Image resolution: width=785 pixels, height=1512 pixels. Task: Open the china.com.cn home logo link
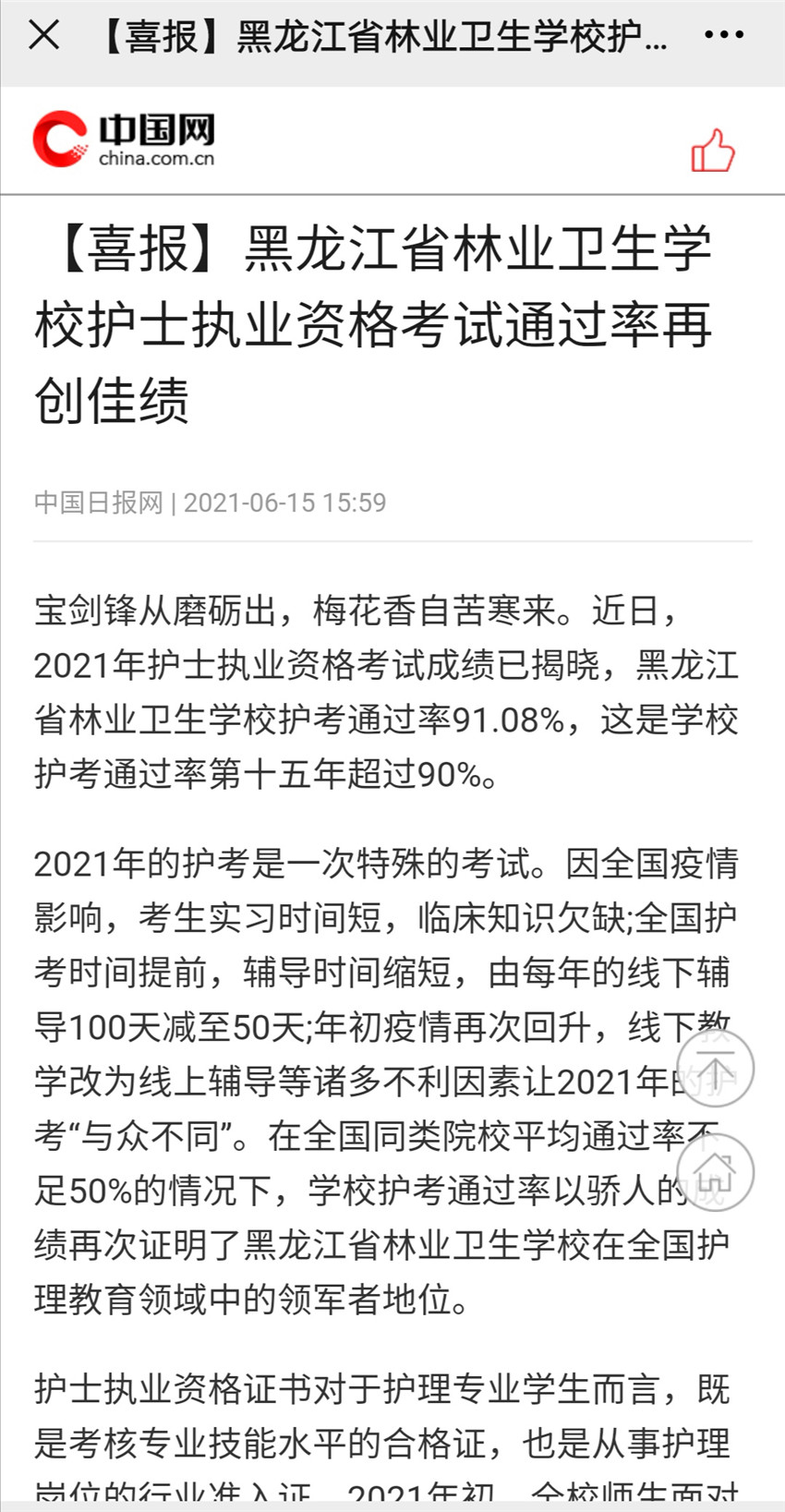[x=124, y=139]
